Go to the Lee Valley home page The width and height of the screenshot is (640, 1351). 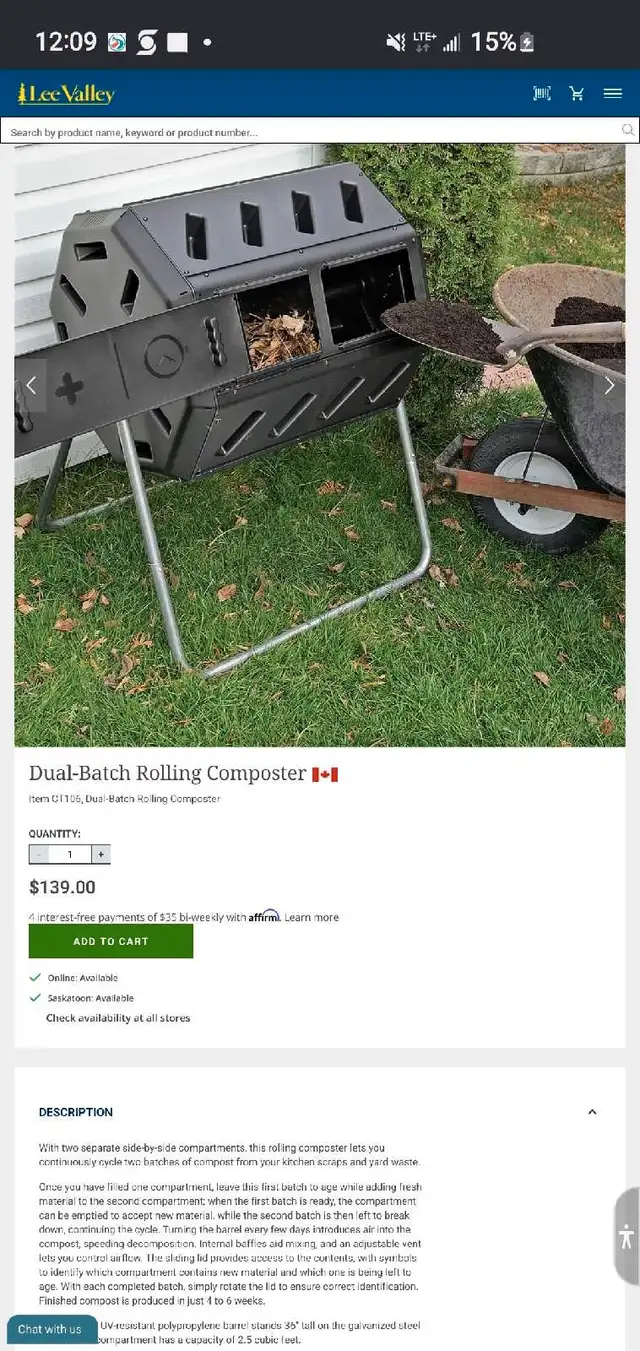click(x=66, y=94)
